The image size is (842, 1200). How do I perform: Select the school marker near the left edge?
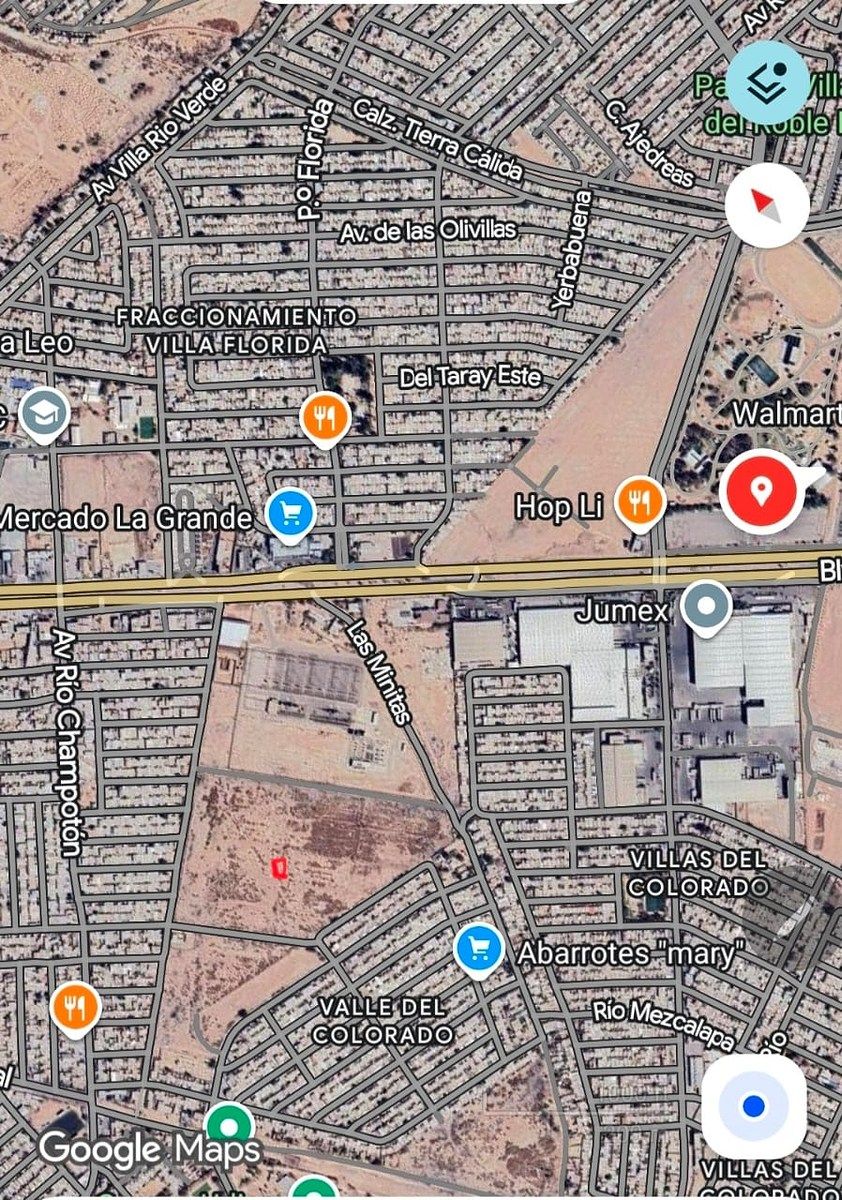pyautogui.click(x=45, y=413)
